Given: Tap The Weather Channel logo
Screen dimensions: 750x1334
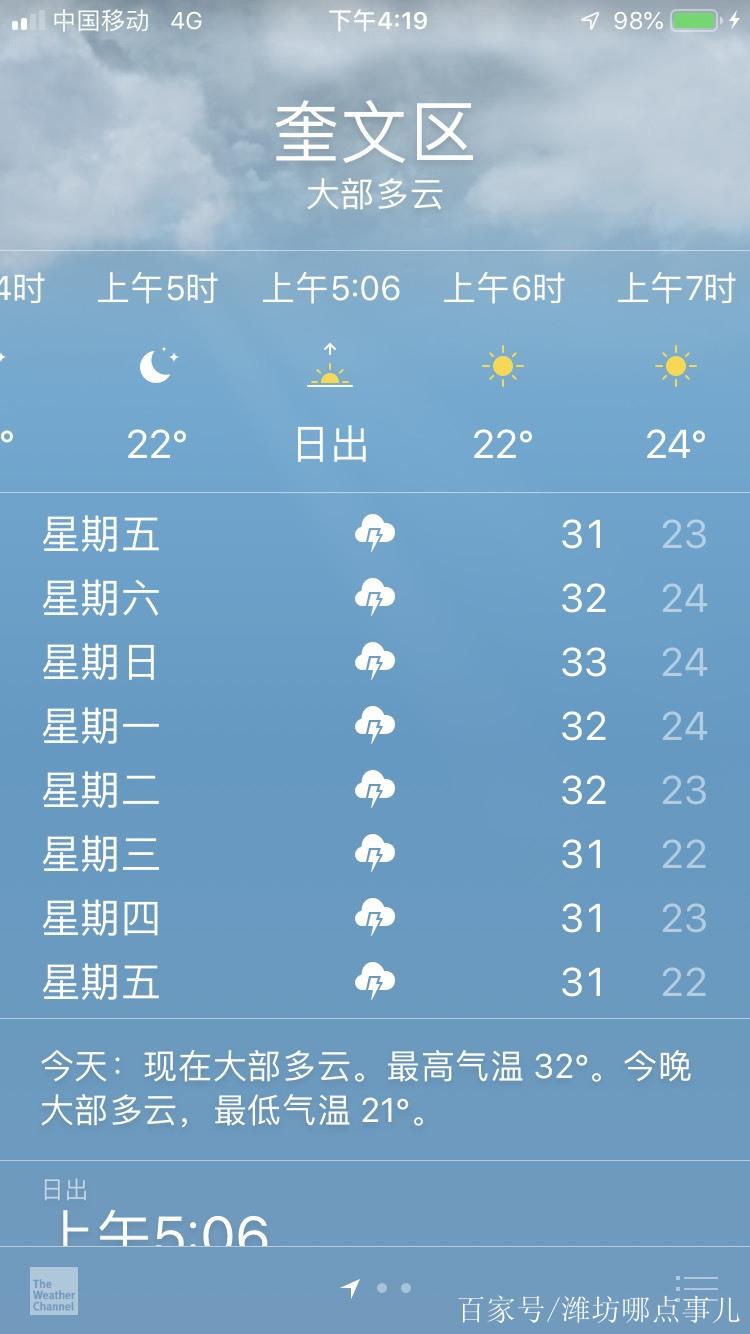Looking at the screenshot, I should pos(55,1288).
